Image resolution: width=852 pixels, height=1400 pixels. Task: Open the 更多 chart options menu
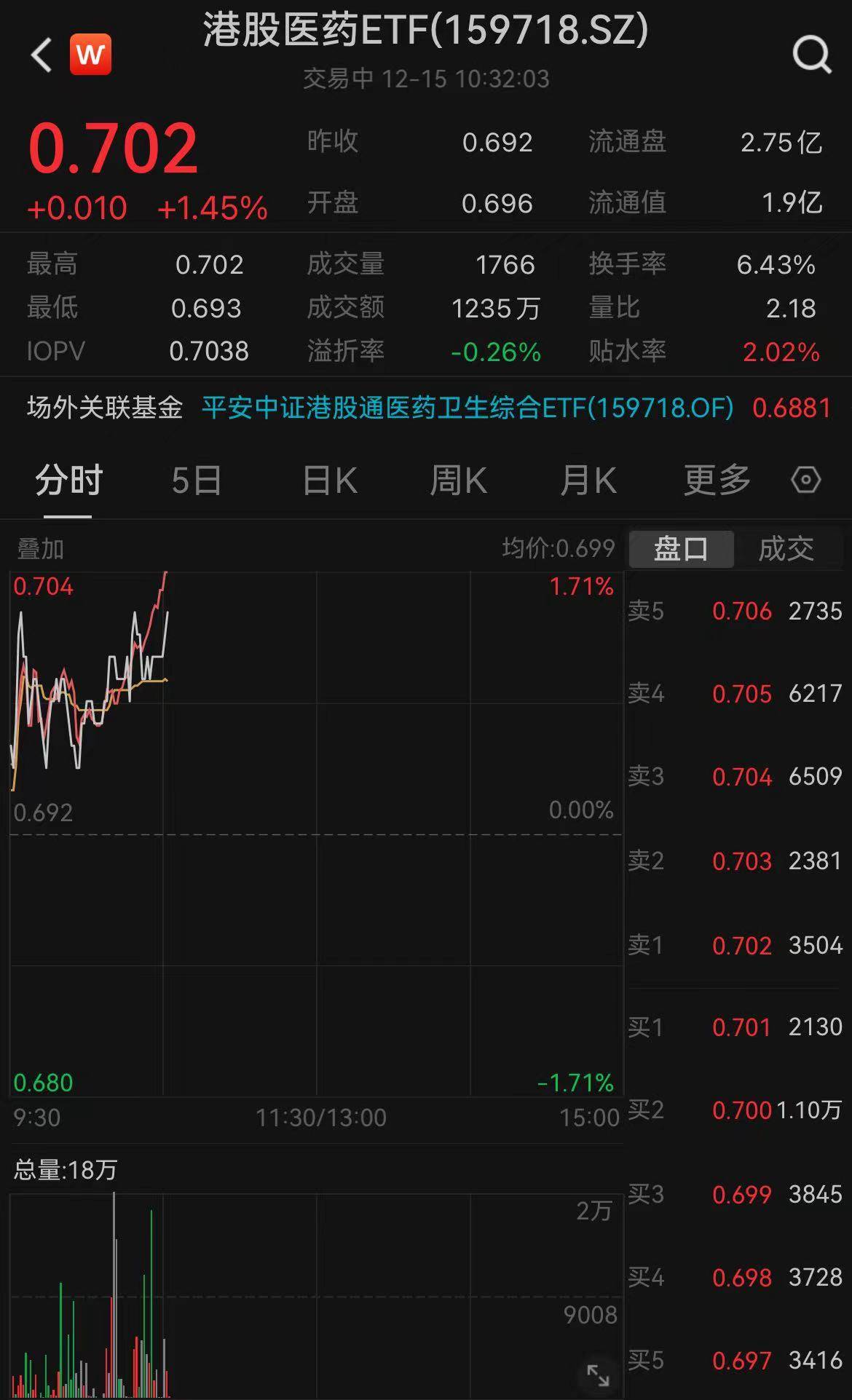click(x=718, y=480)
